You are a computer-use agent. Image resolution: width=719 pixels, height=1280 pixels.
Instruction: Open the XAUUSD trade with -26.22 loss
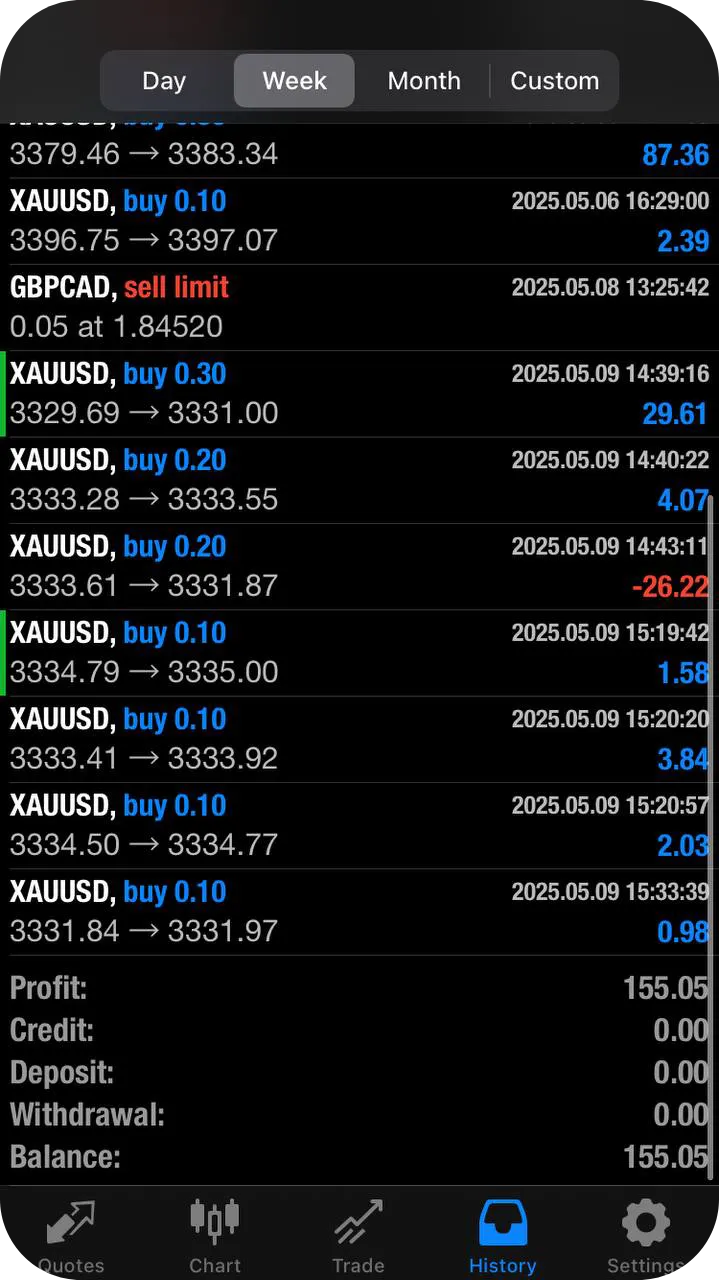pos(359,567)
